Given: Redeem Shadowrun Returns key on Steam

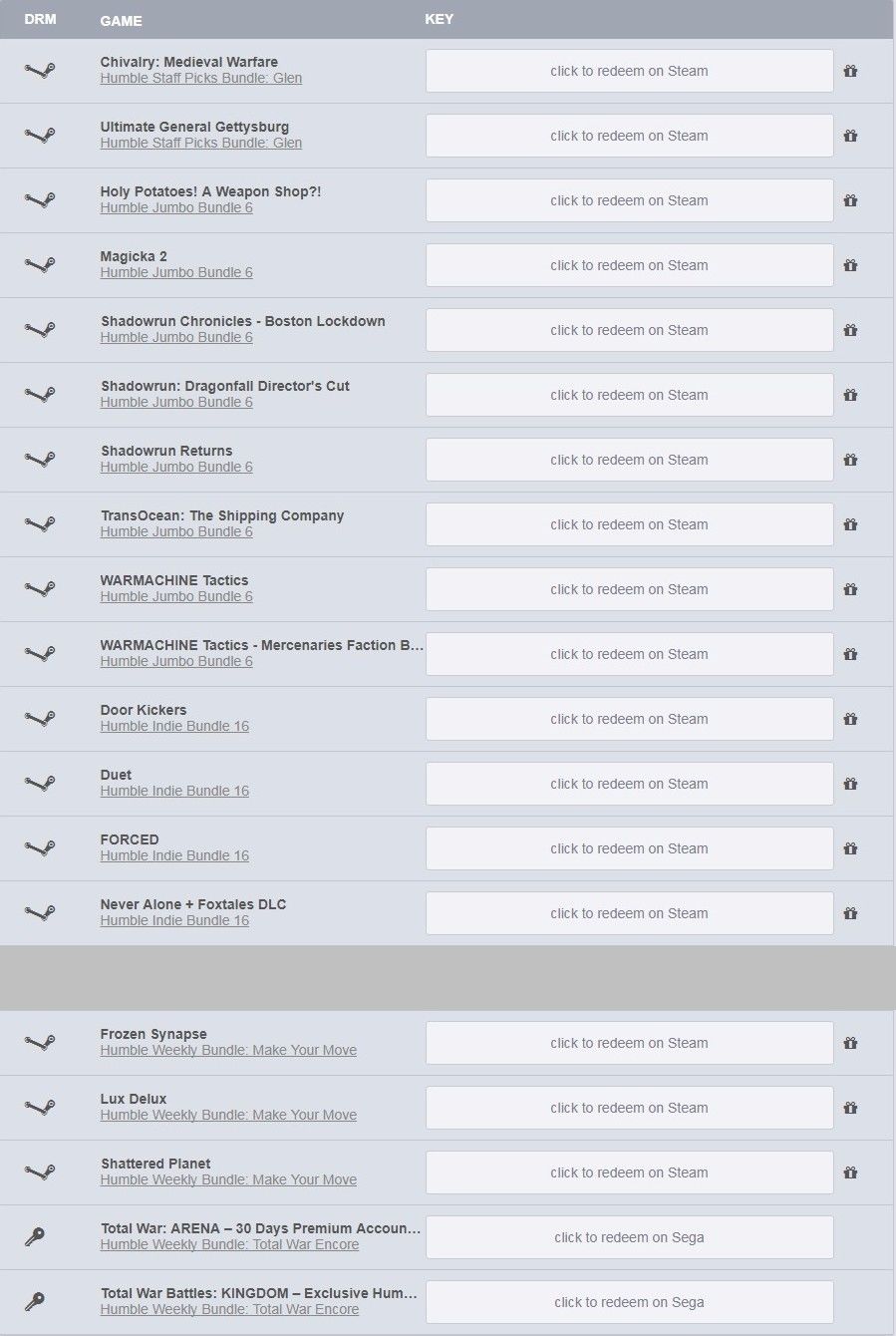Looking at the screenshot, I should [x=629, y=460].
